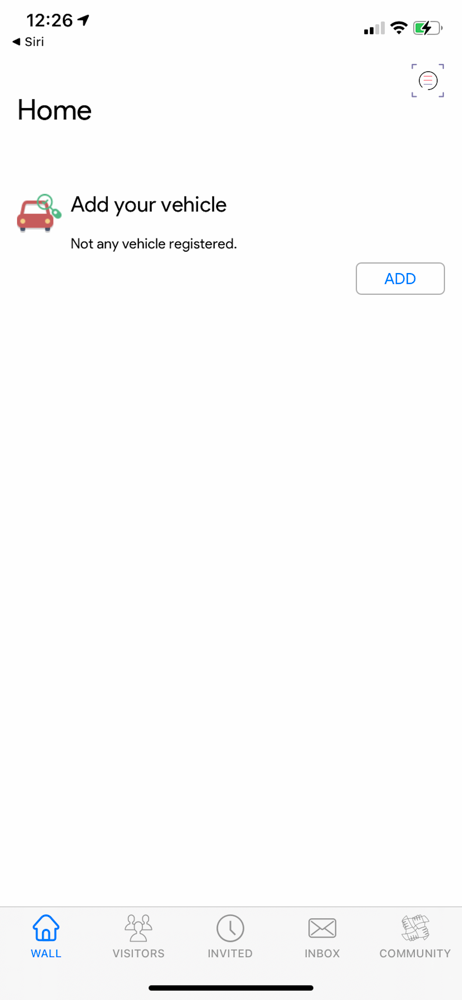Screen dimensions: 462x1000
Task: Go to the Invited tab
Action: pyautogui.click(x=230, y=936)
